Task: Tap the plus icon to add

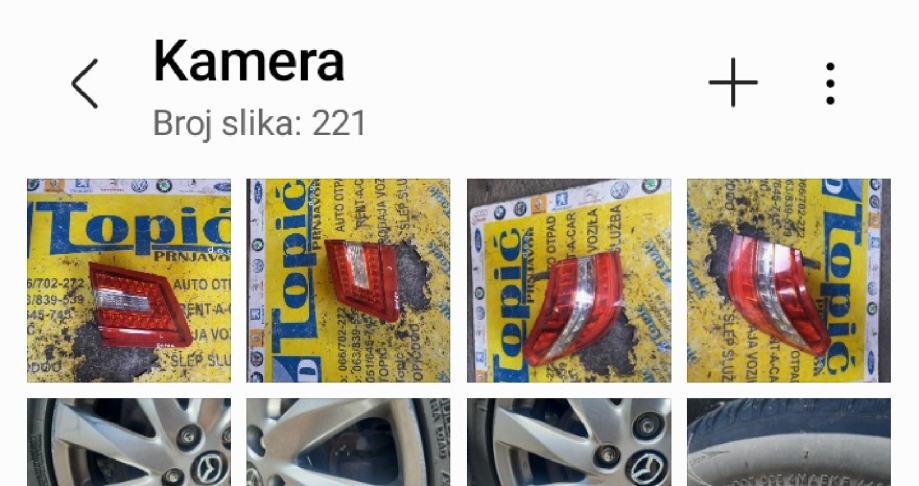Action: coord(733,83)
